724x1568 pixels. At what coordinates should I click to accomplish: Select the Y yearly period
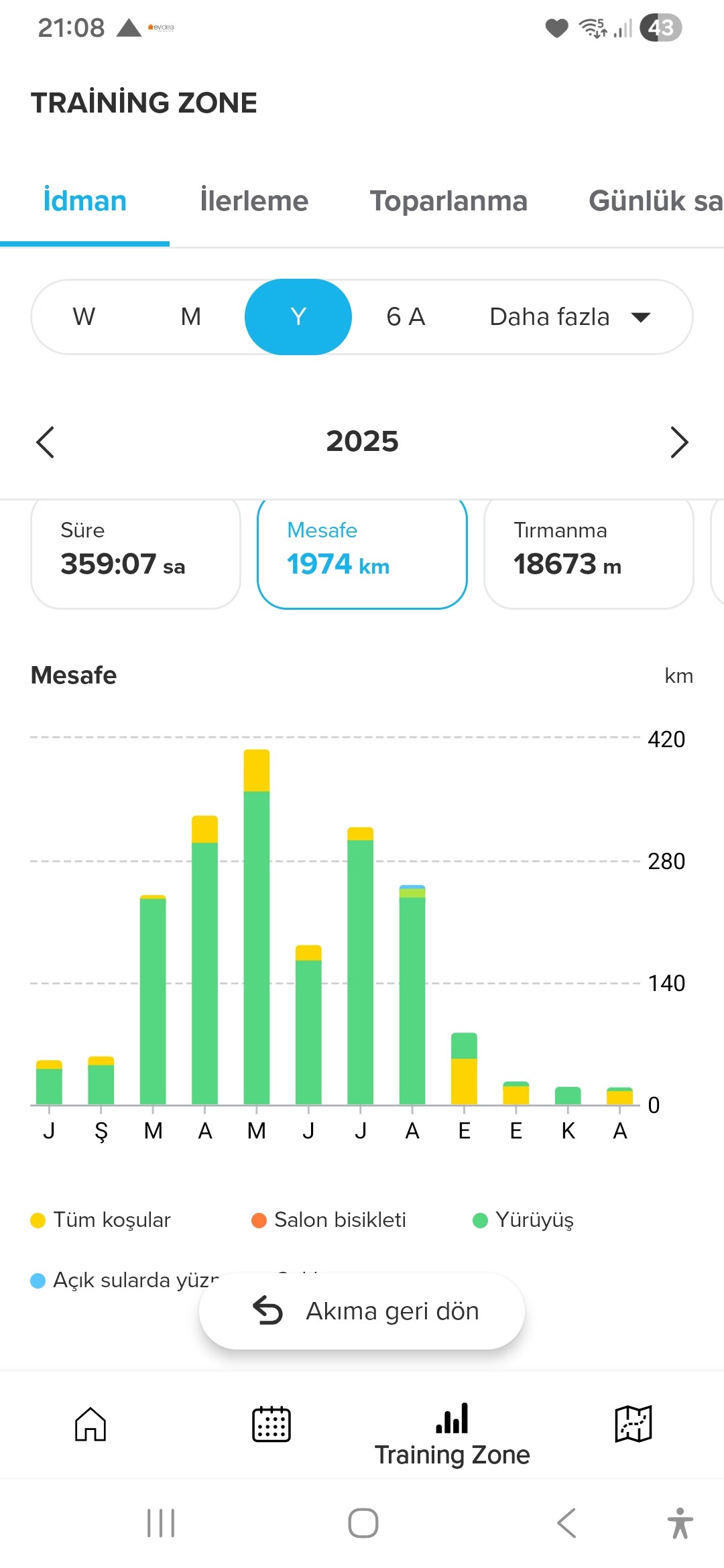tap(298, 317)
